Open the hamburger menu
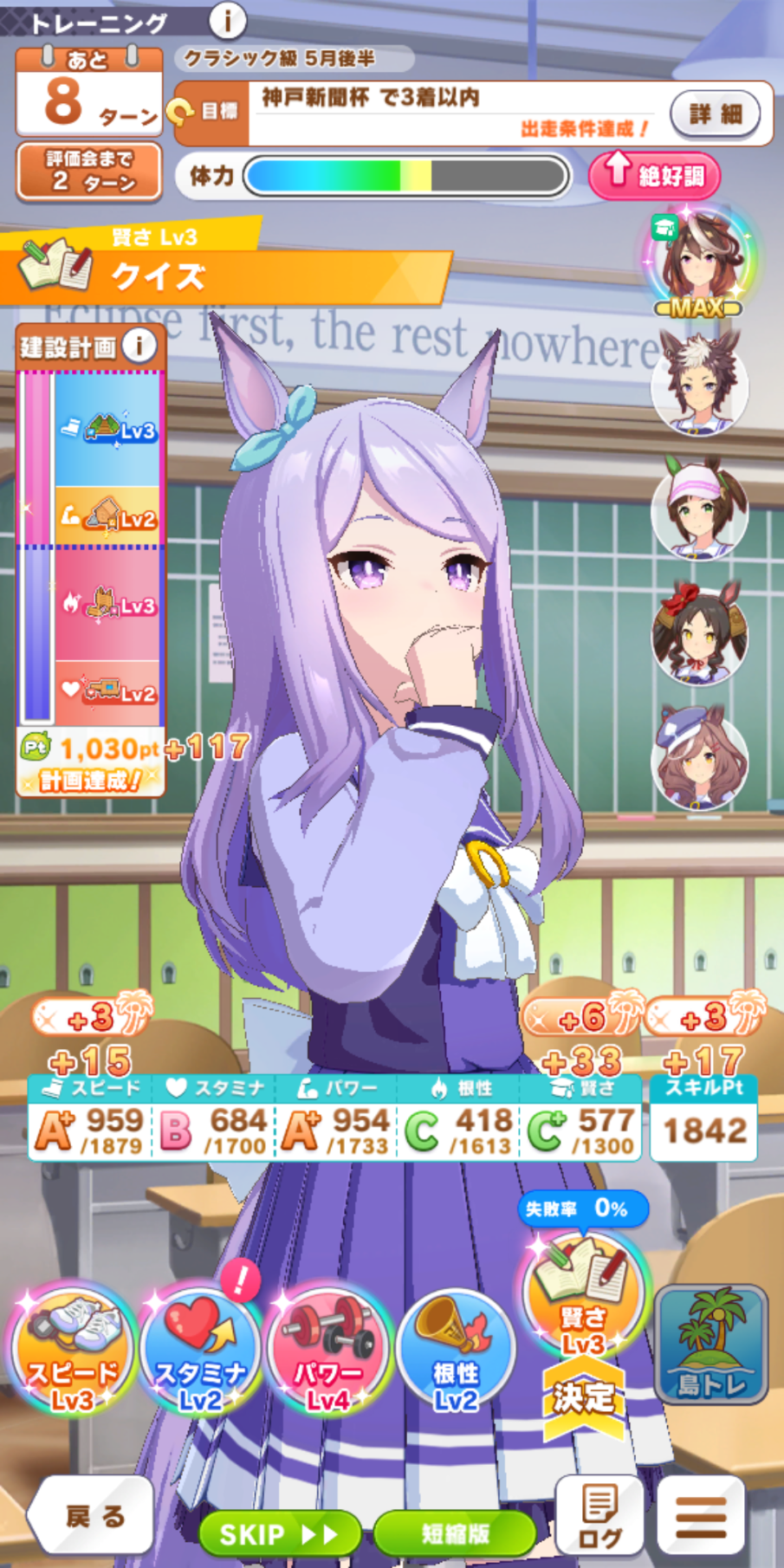This screenshot has width=784, height=1568. click(x=701, y=1516)
